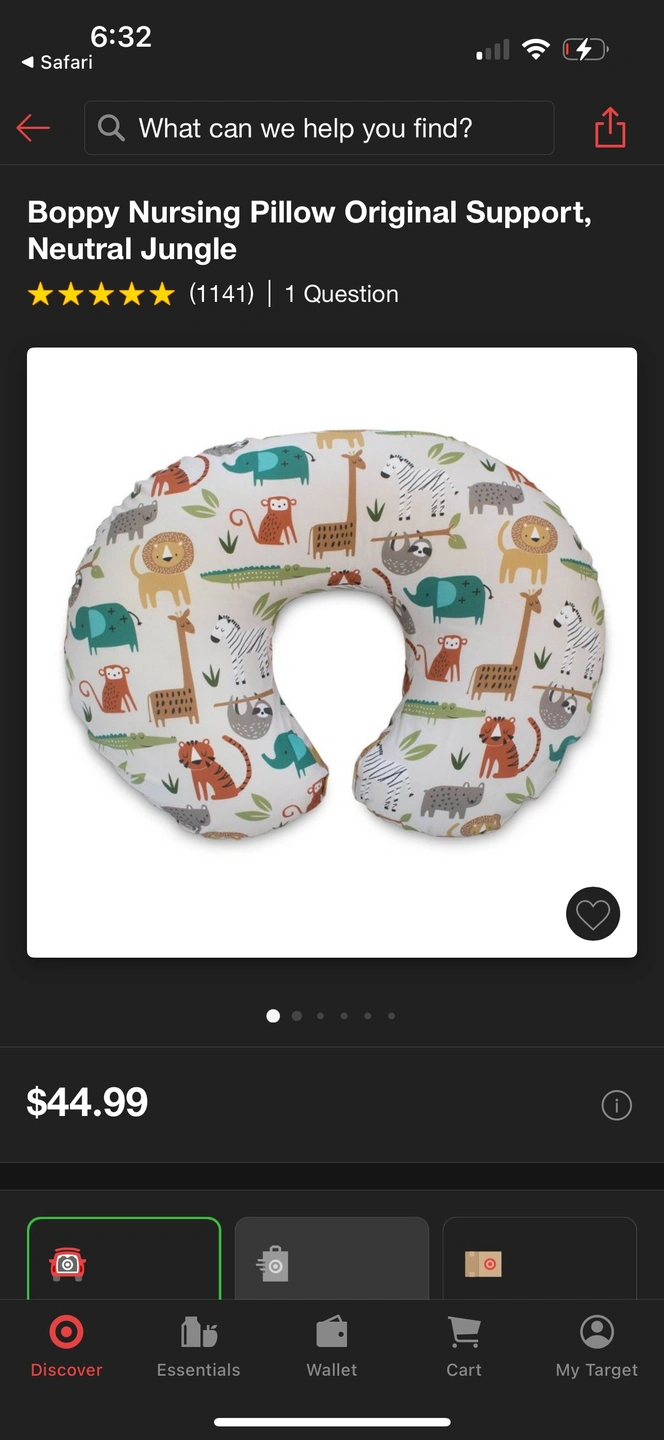Screen dimensions: 664x1440
Task: View the 1 Question link
Action: pos(341,294)
